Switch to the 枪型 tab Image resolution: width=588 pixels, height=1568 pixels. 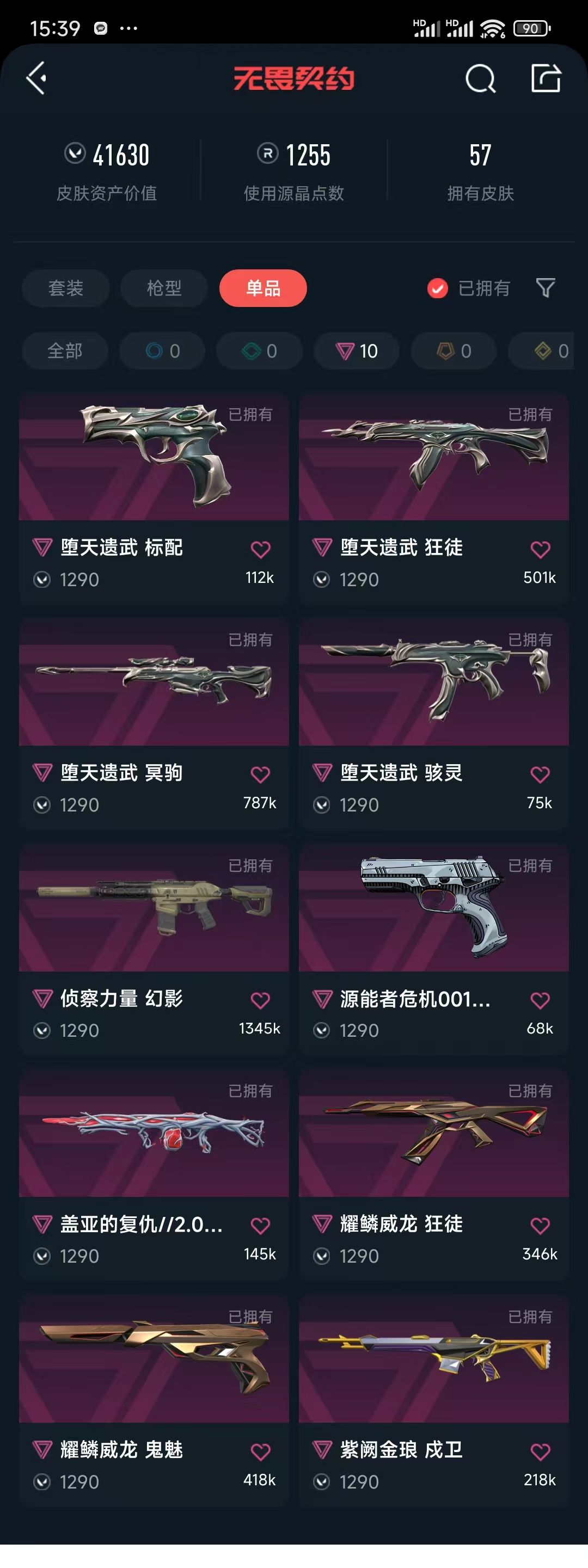tap(164, 288)
